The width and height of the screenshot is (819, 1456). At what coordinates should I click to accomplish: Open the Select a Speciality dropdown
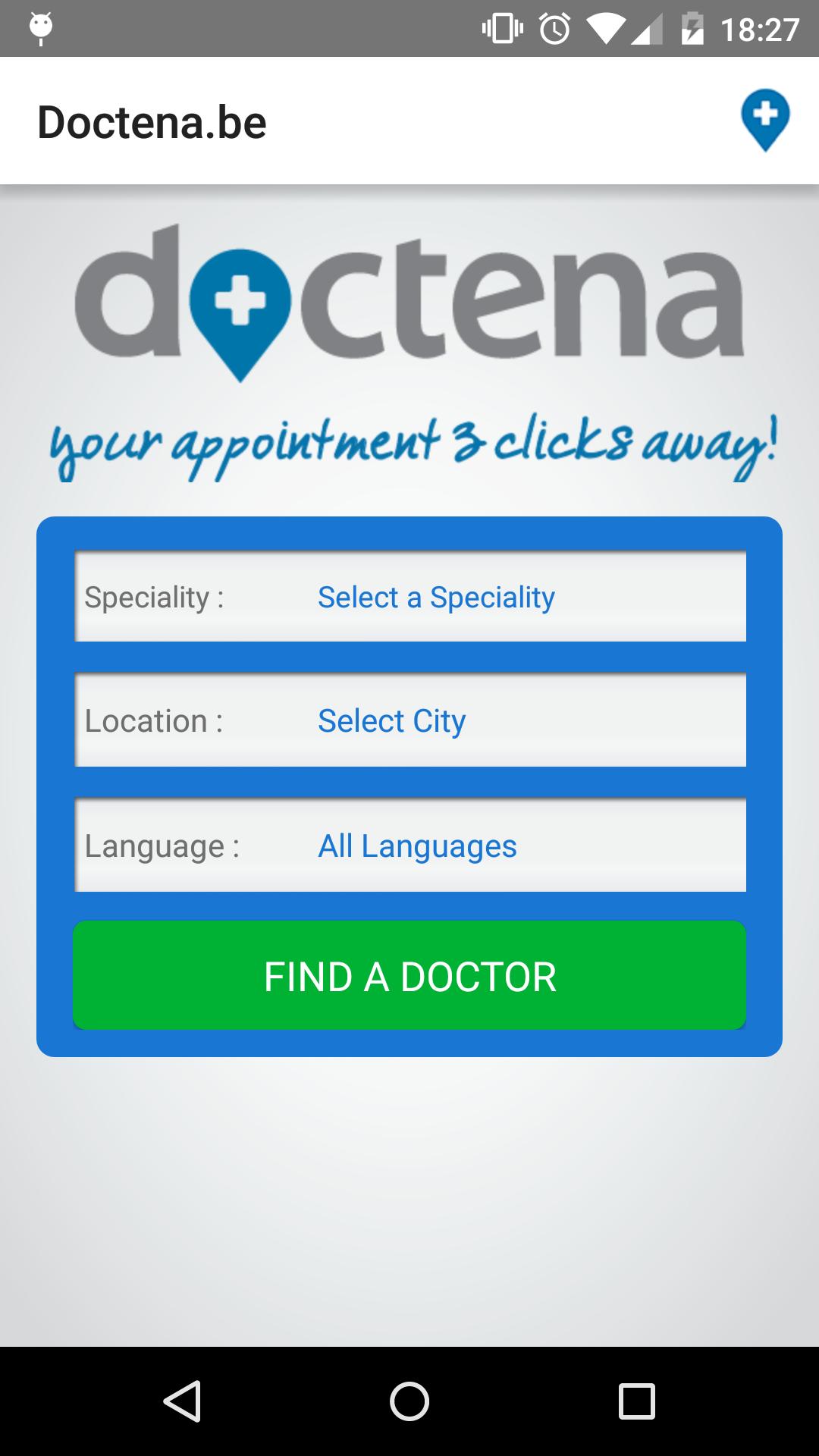(435, 597)
